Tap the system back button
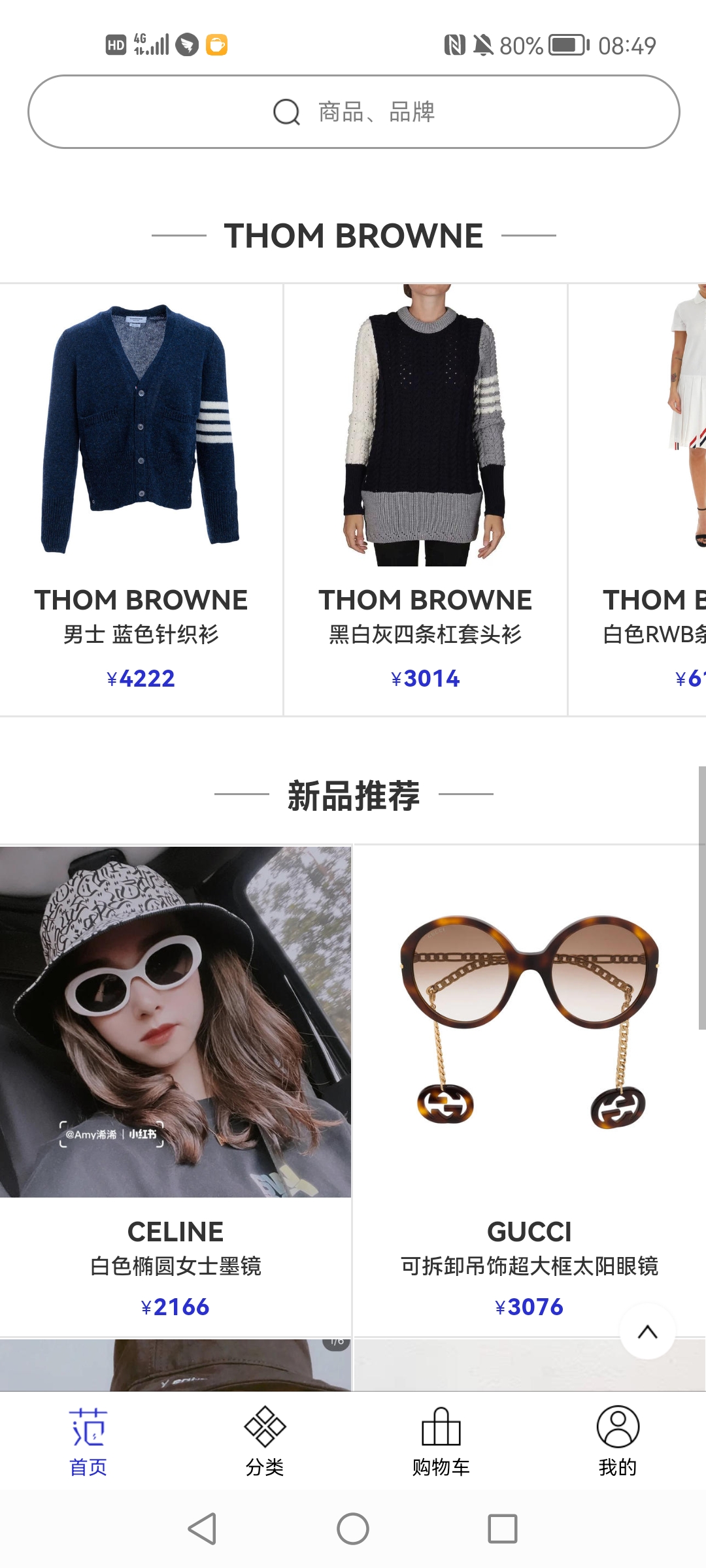The height and width of the screenshot is (1568, 706). [202, 1529]
